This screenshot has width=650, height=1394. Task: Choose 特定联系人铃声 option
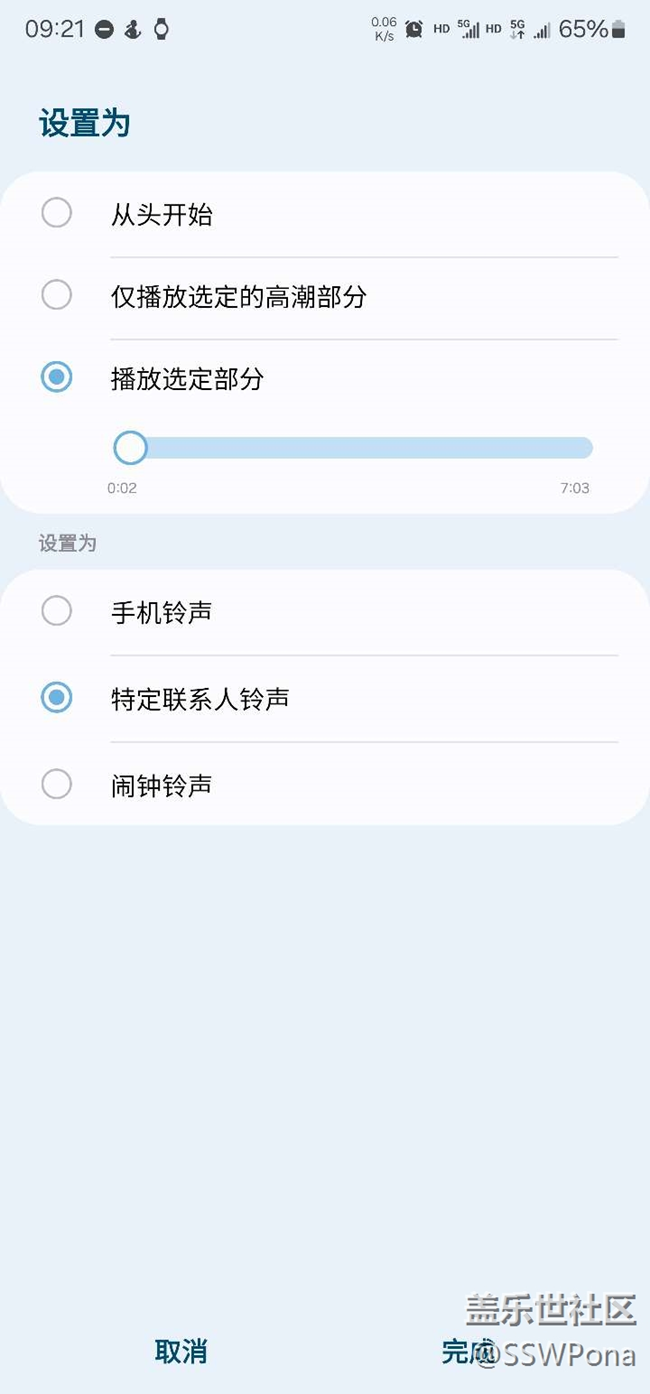tap(57, 698)
